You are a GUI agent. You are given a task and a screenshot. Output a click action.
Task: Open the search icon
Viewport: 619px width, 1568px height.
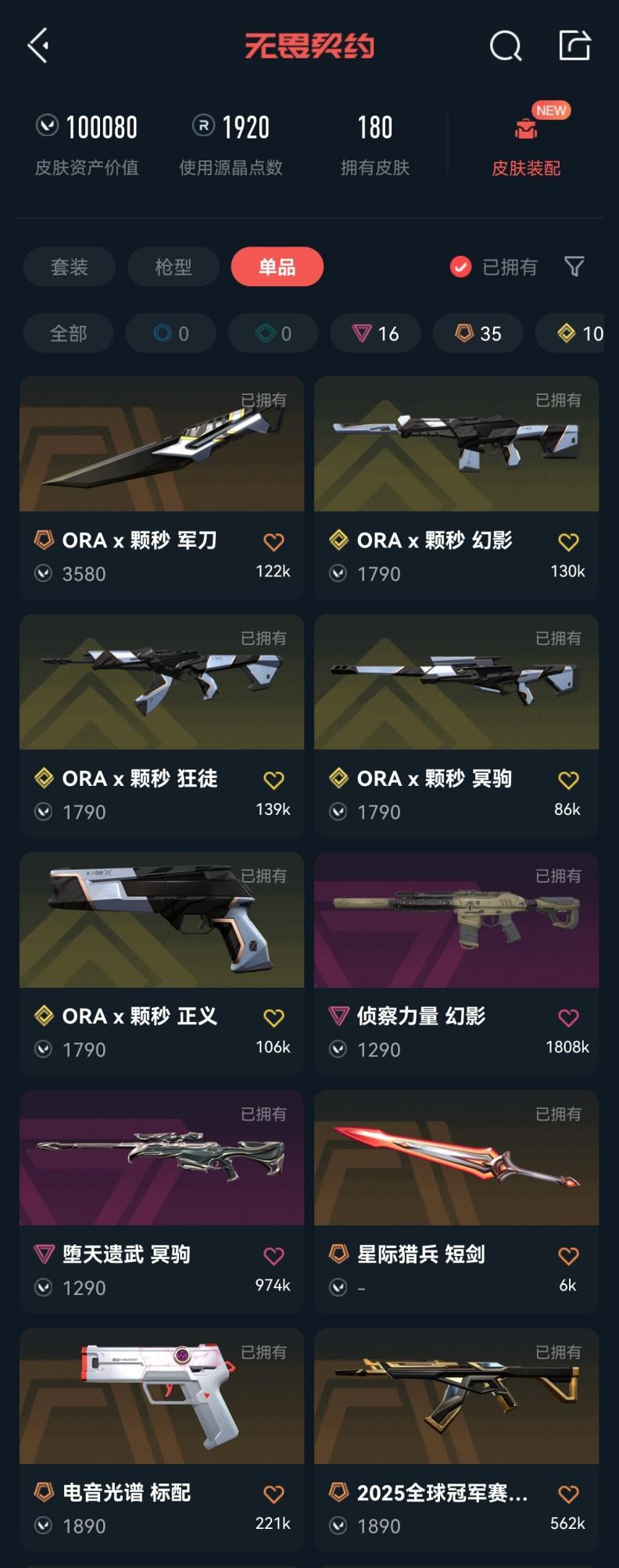(x=505, y=46)
